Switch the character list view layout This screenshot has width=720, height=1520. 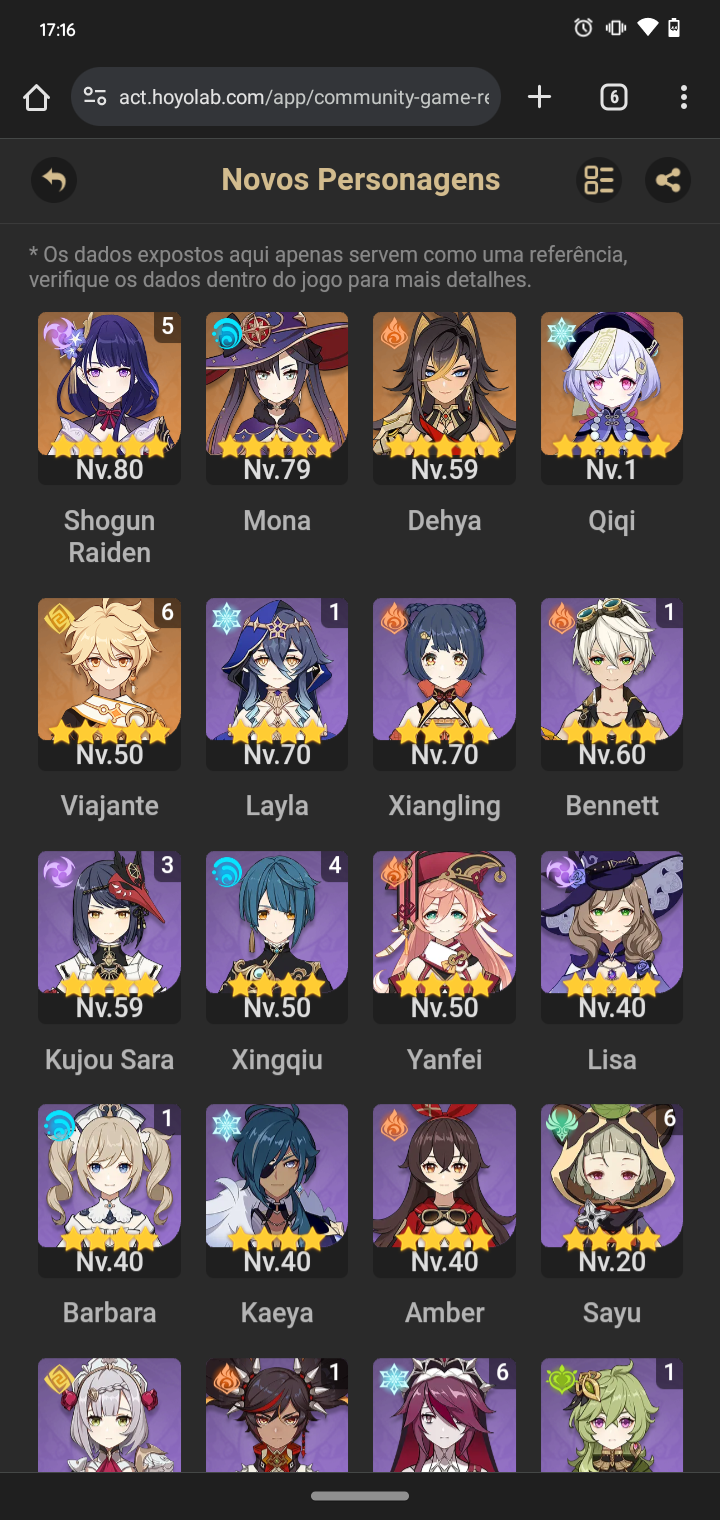coord(599,181)
